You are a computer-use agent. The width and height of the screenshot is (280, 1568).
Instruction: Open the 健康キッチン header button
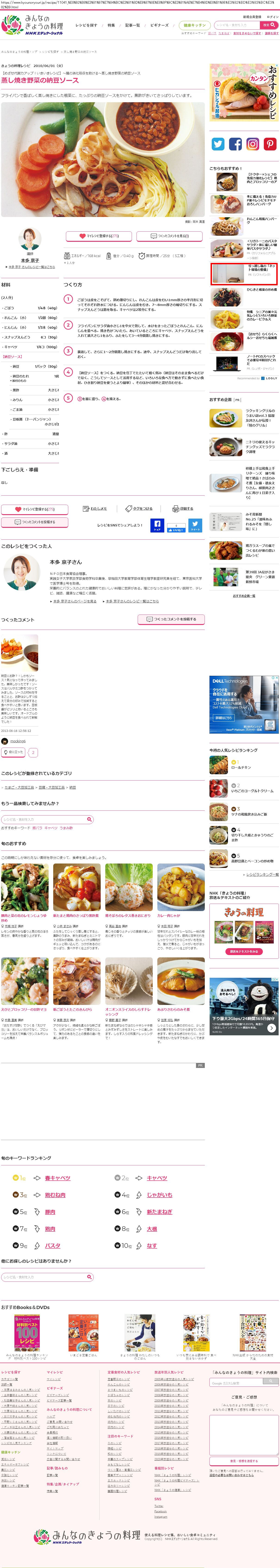tap(194, 25)
